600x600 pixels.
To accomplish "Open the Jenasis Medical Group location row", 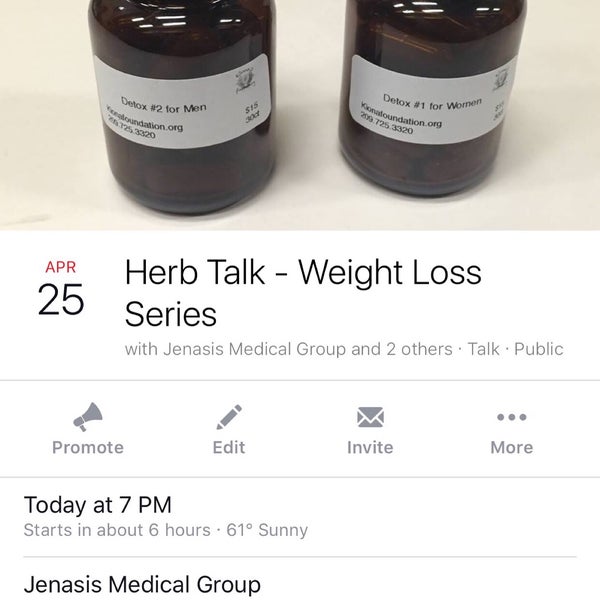I will [x=142, y=584].
